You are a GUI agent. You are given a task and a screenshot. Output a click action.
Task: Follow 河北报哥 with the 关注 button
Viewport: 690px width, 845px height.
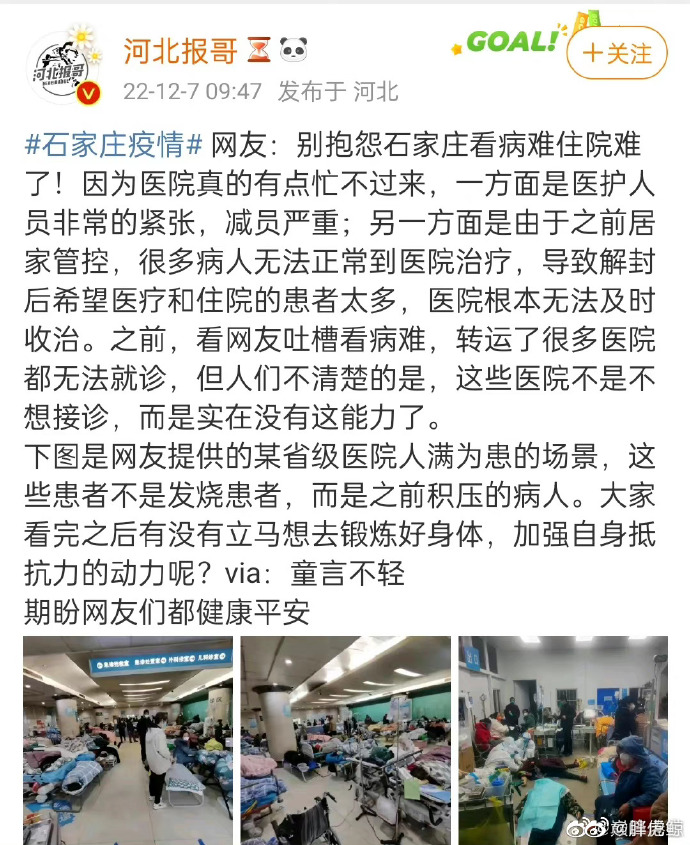(x=616, y=52)
